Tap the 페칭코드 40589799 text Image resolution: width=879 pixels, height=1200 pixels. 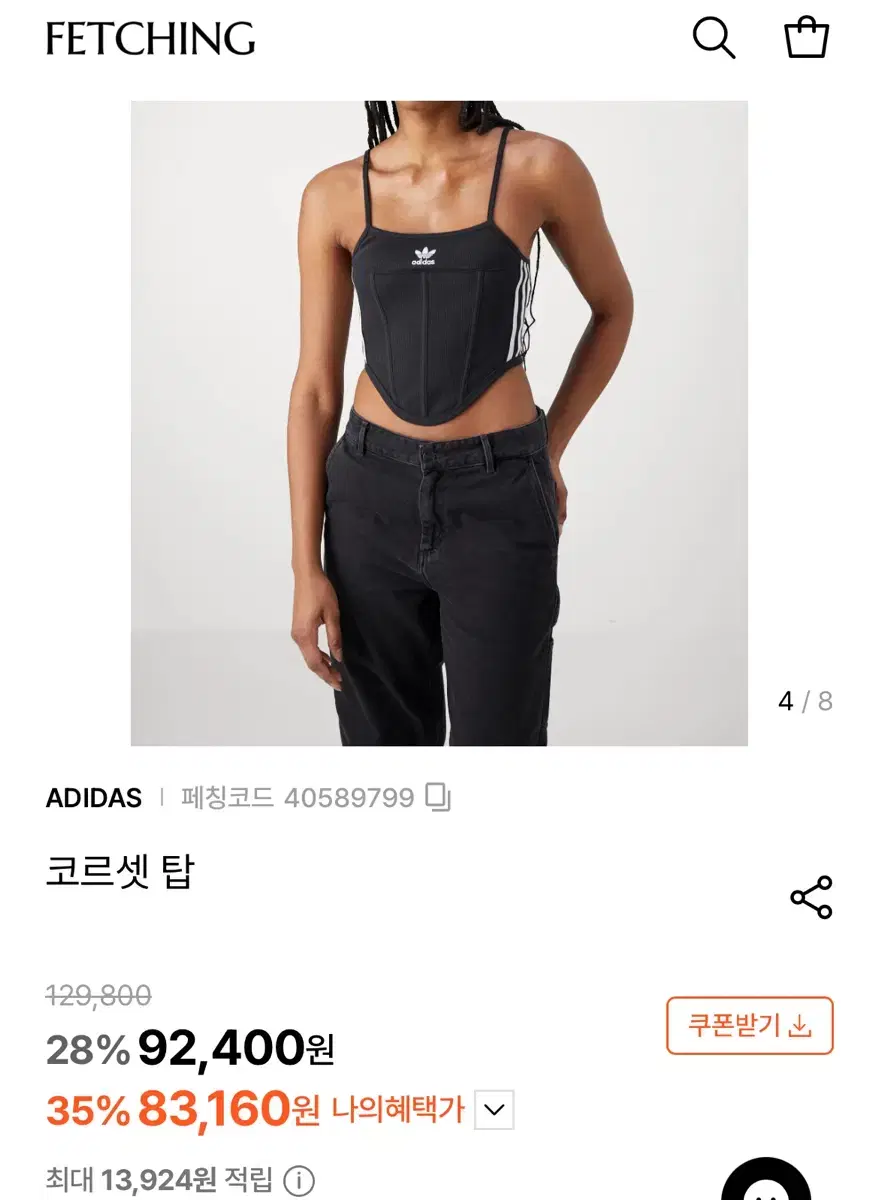click(x=290, y=798)
